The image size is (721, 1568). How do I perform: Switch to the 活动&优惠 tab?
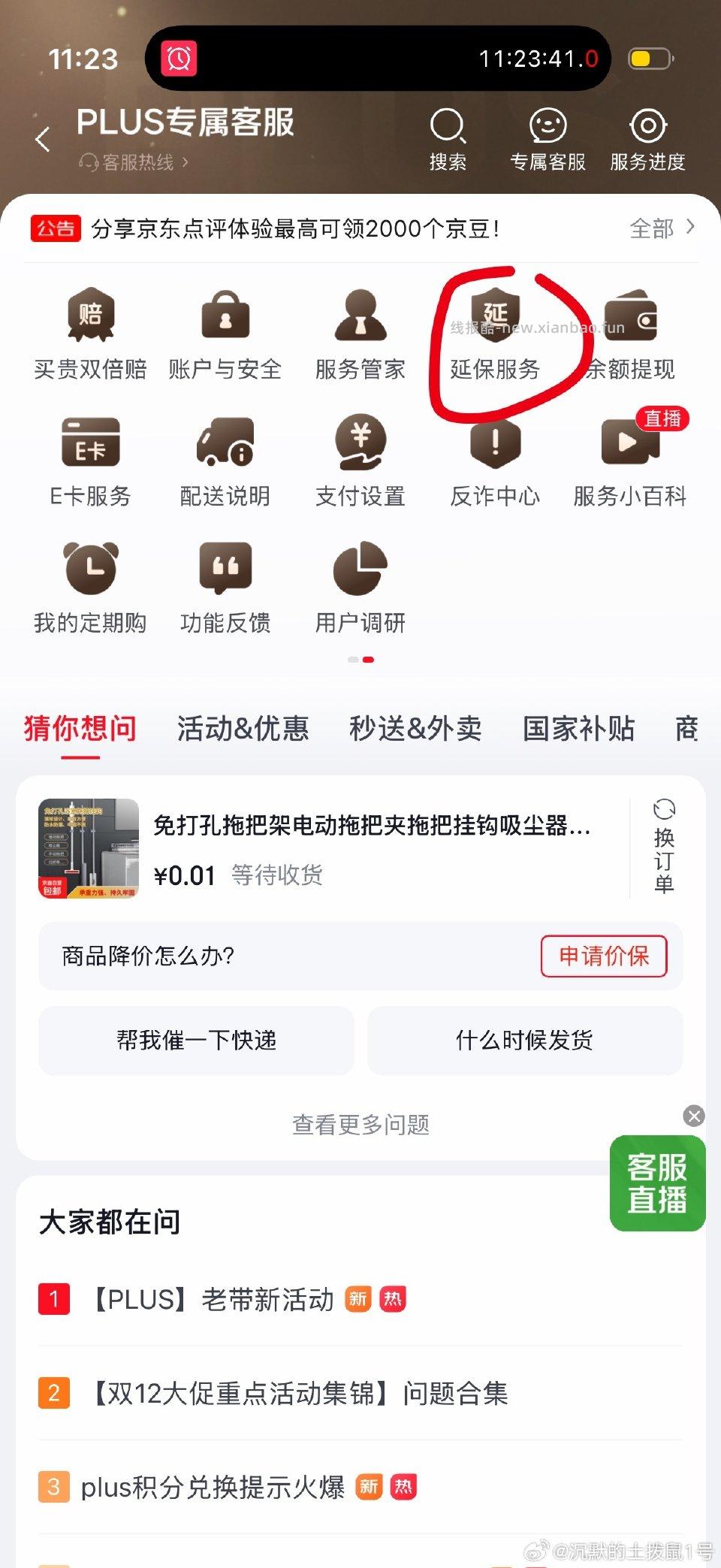[x=243, y=727]
